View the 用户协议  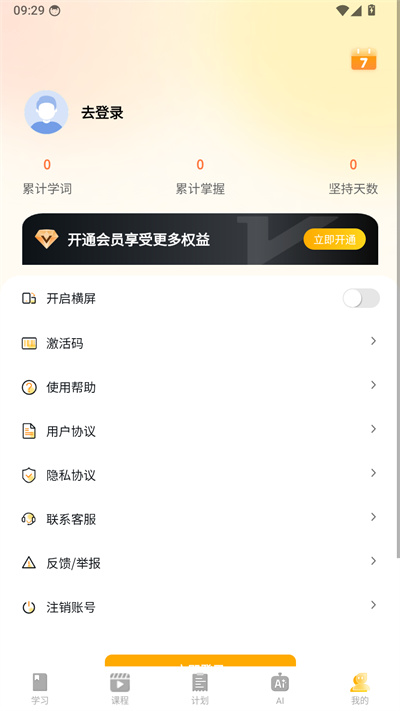[200, 431]
